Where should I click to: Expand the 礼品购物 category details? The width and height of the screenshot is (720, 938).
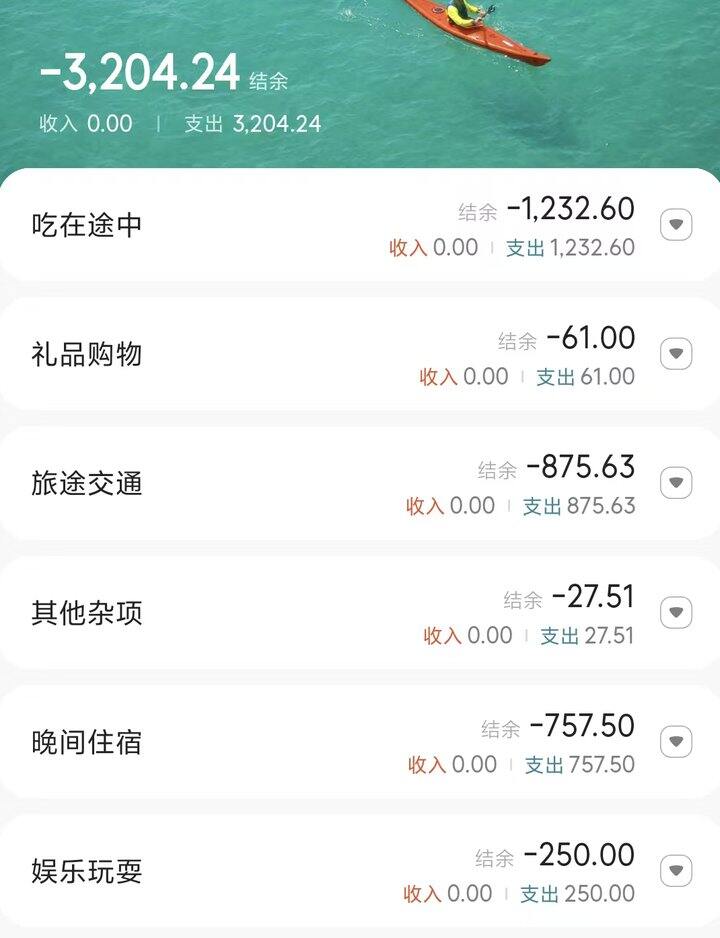(x=676, y=354)
